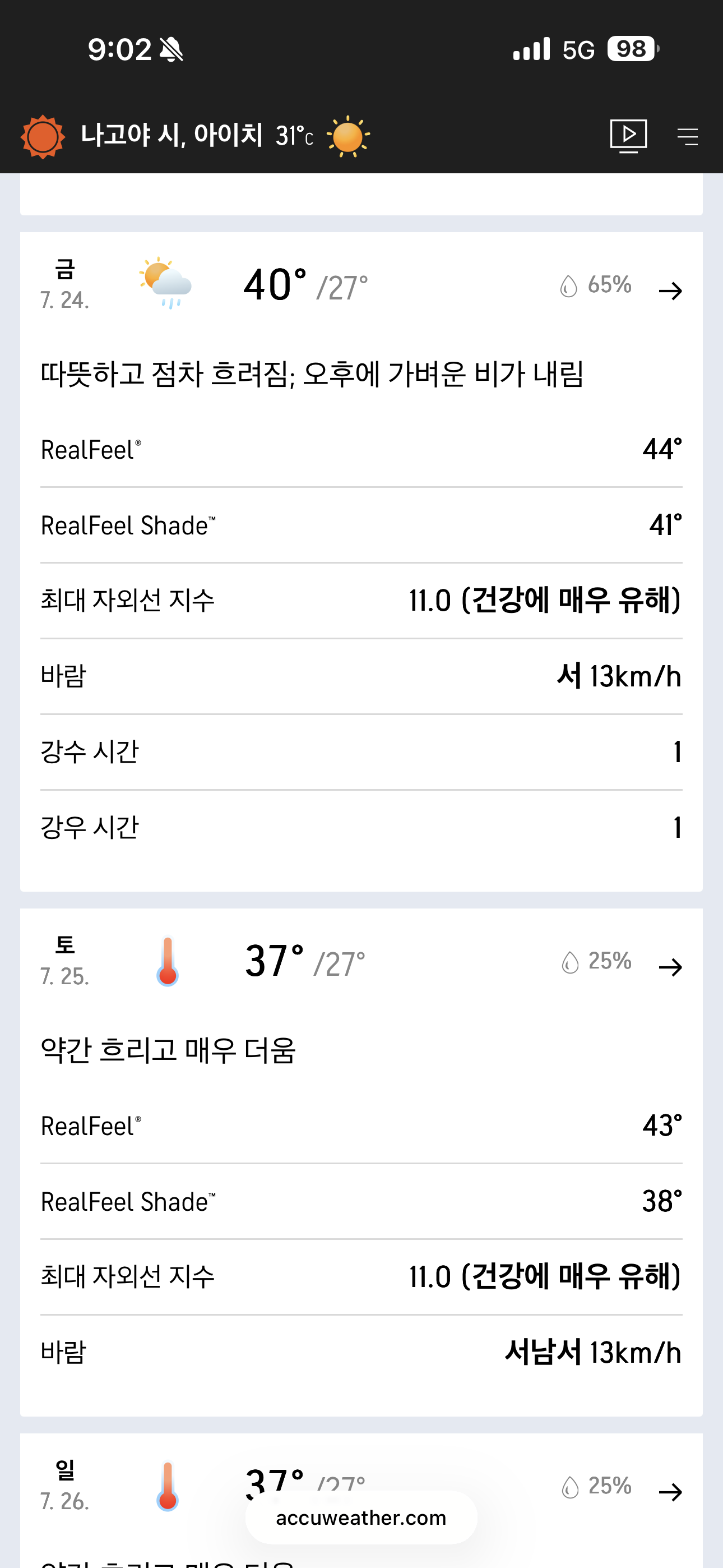Open the hamburger menu

tap(688, 136)
